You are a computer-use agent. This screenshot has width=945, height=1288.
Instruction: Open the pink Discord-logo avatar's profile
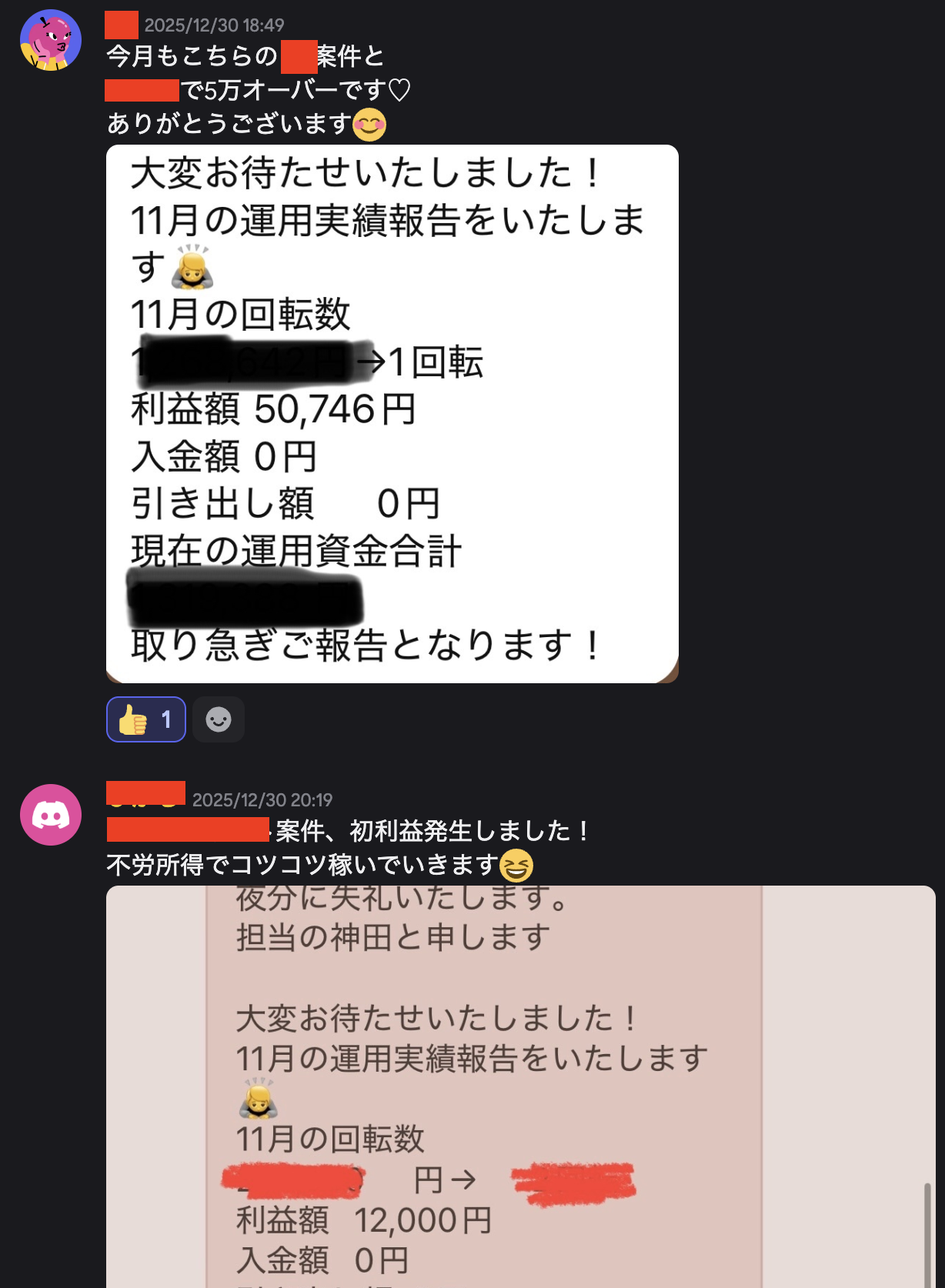[x=51, y=815]
